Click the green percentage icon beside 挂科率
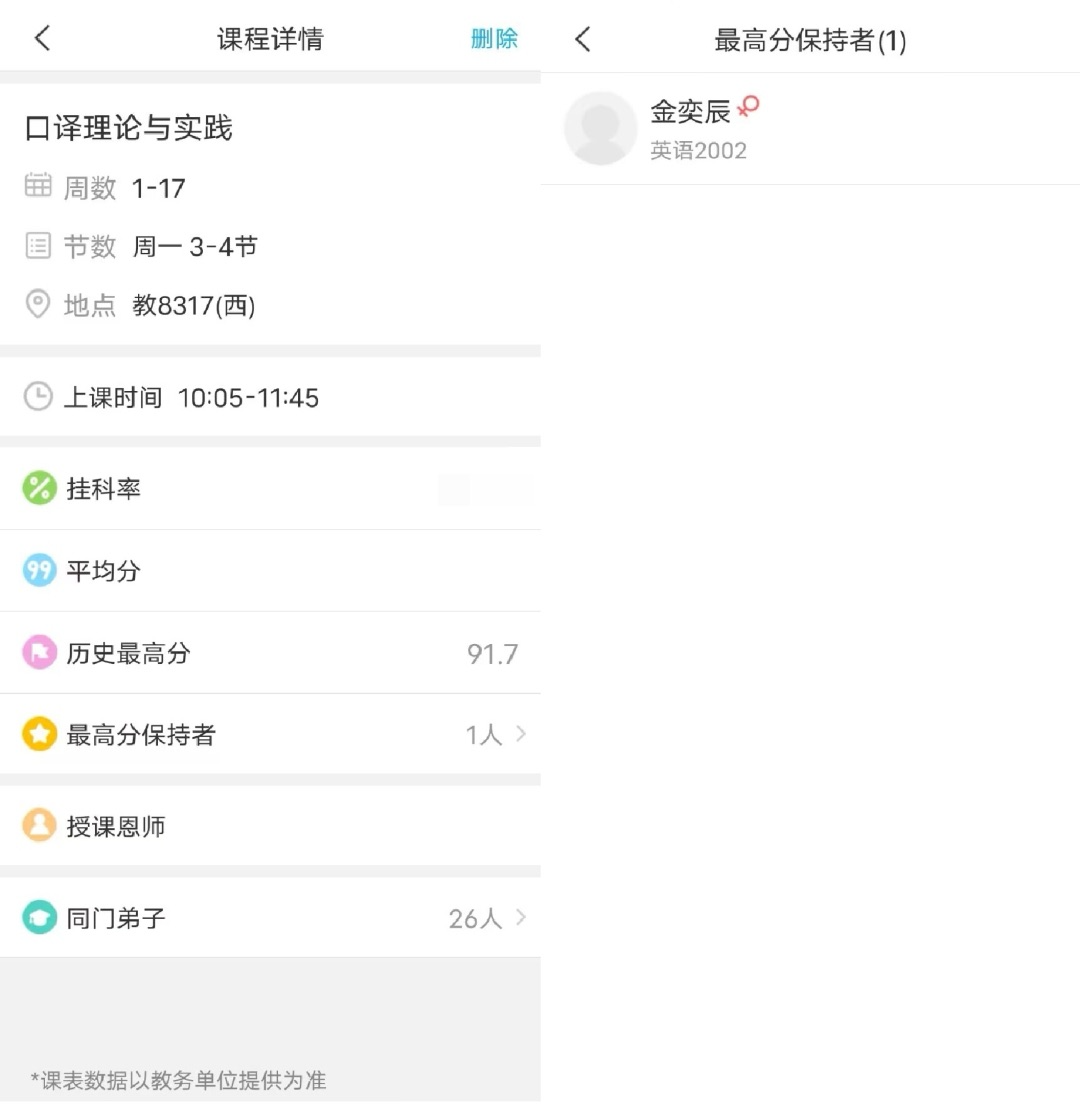1080x1104 pixels. click(38, 488)
